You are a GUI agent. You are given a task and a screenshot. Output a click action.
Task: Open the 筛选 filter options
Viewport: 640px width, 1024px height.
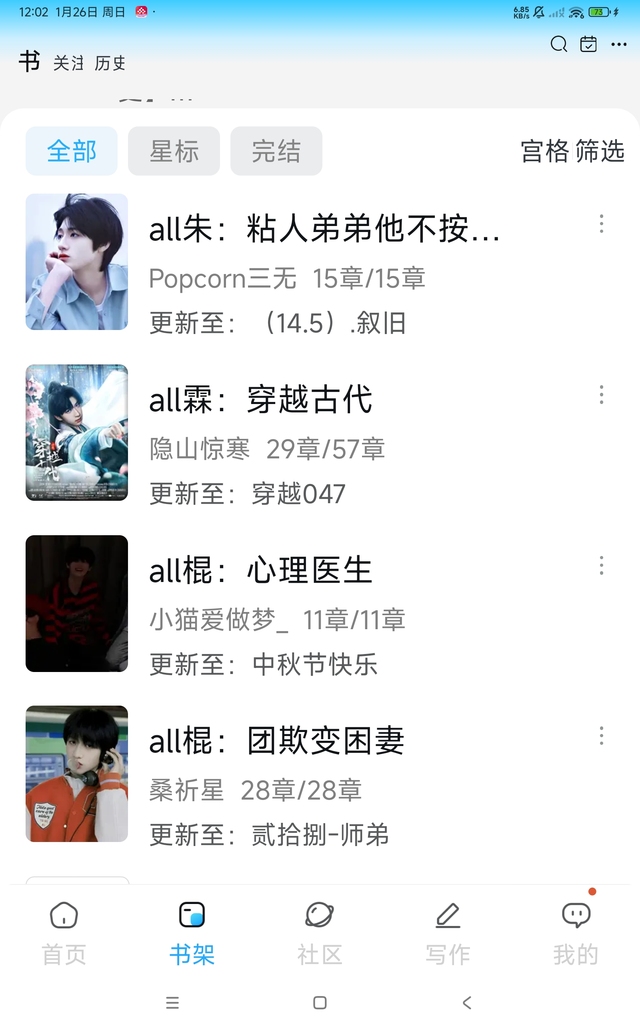(x=600, y=151)
